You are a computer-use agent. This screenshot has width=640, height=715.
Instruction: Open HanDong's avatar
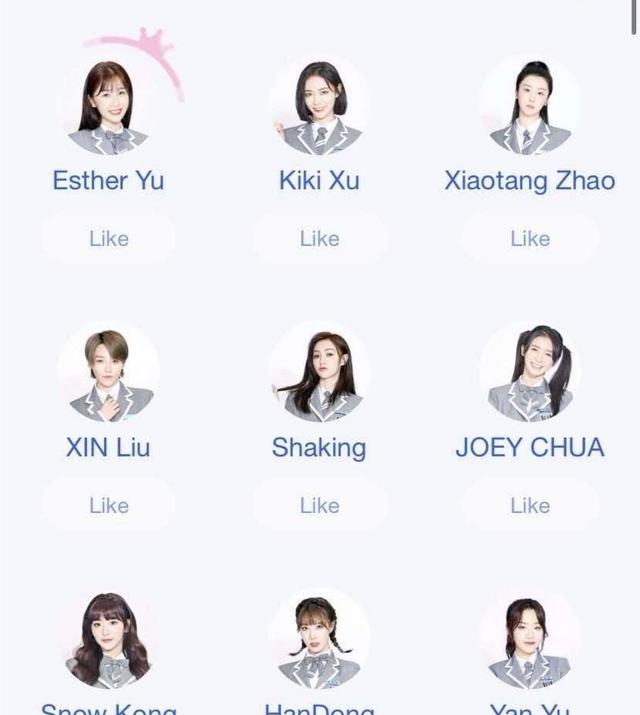(x=319, y=640)
